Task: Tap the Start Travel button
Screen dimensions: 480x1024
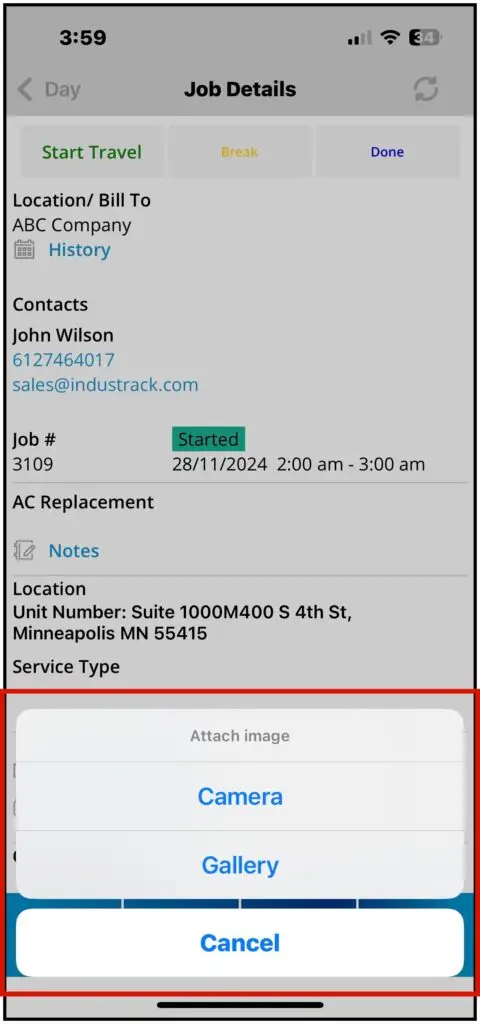Action: coord(92,152)
